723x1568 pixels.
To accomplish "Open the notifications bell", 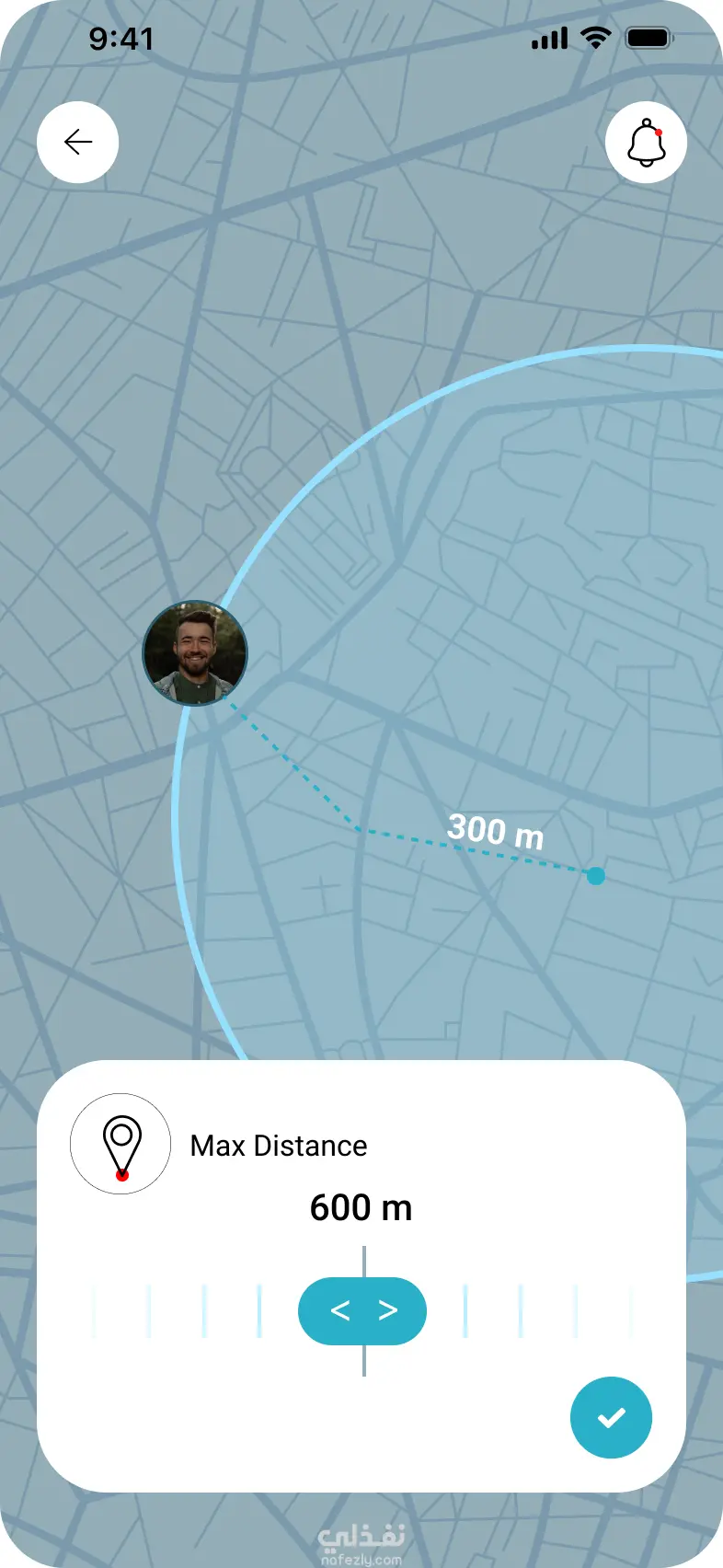I will [646, 143].
